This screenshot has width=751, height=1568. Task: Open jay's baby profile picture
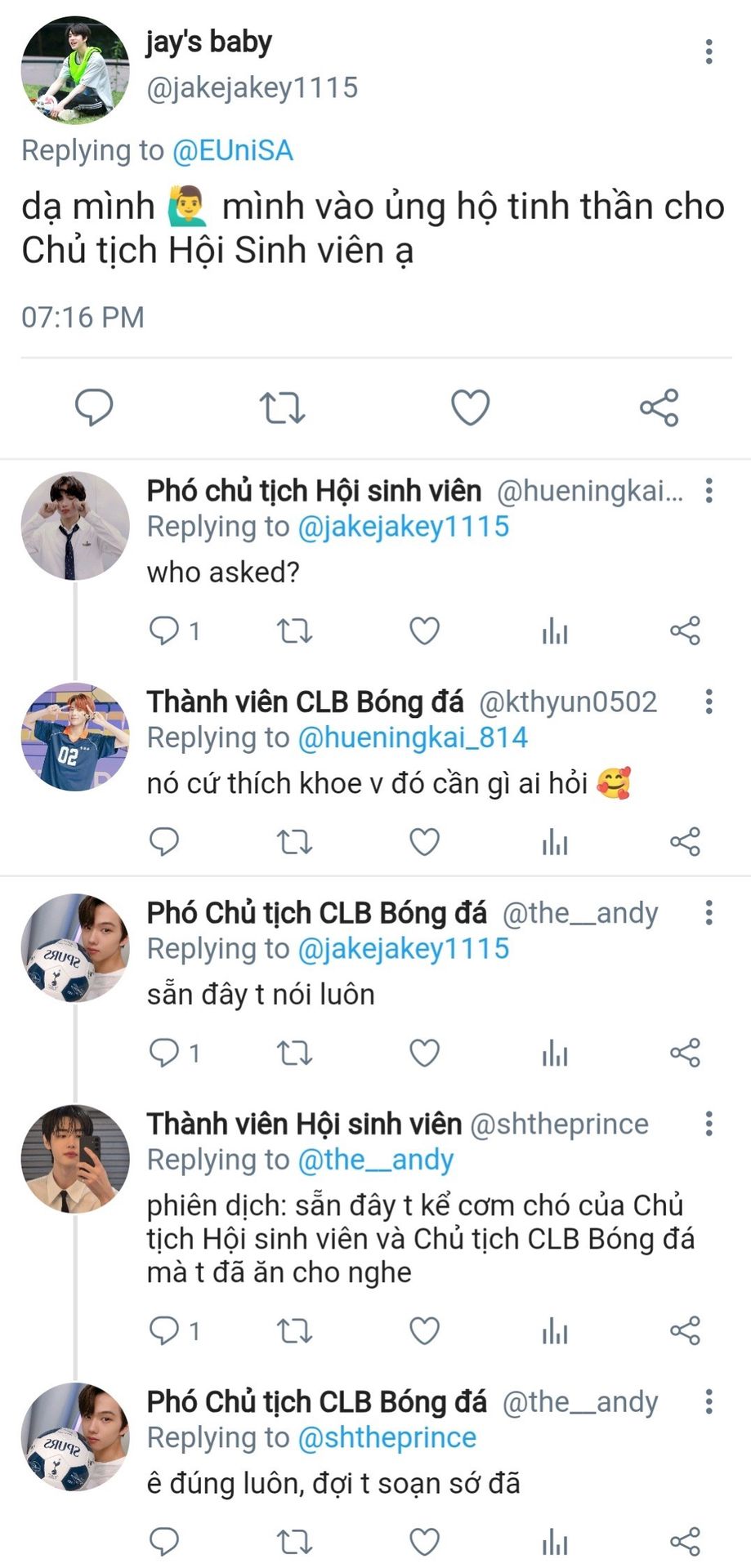[x=74, y=70]
